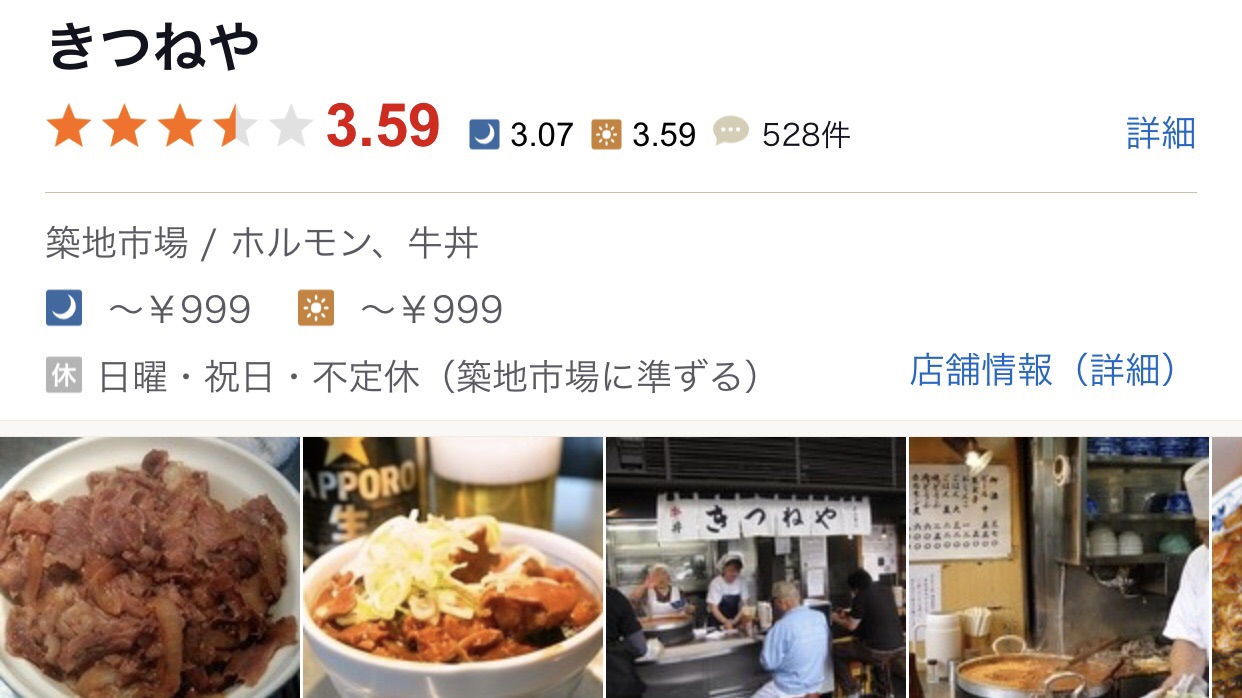View the beef bowl photo
This screenshot has height=698, width=1242.
[x=149, y=567]
